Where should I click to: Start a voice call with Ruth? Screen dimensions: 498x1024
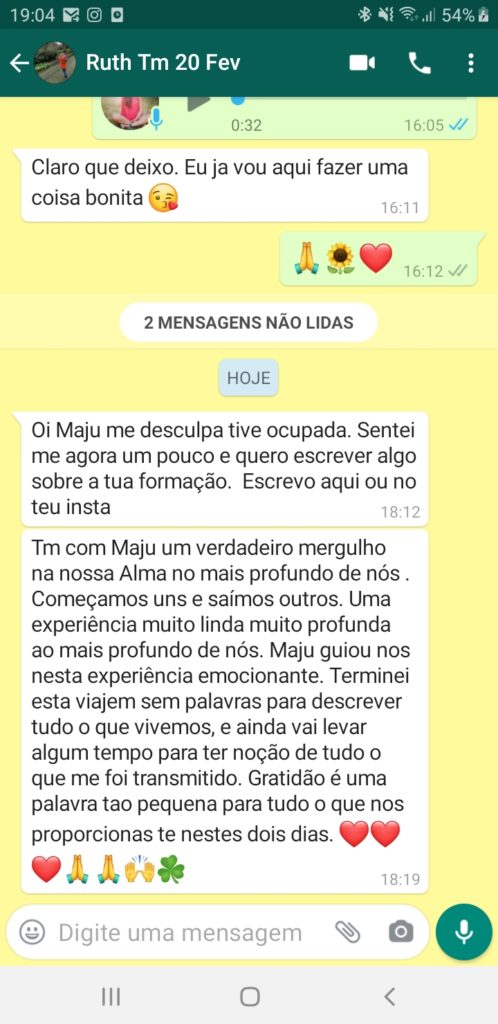point(419,63)
